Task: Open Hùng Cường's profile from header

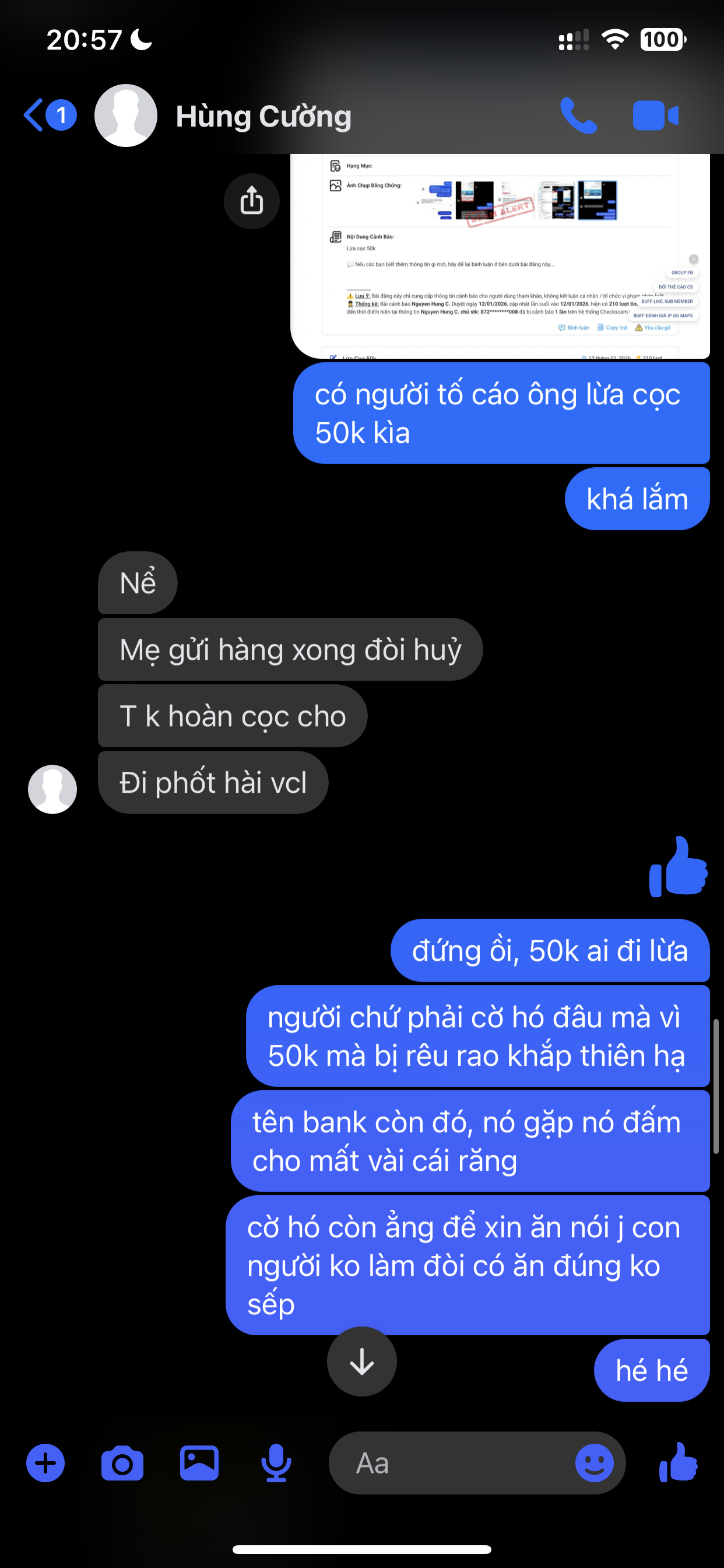Action: click(263, 116)
